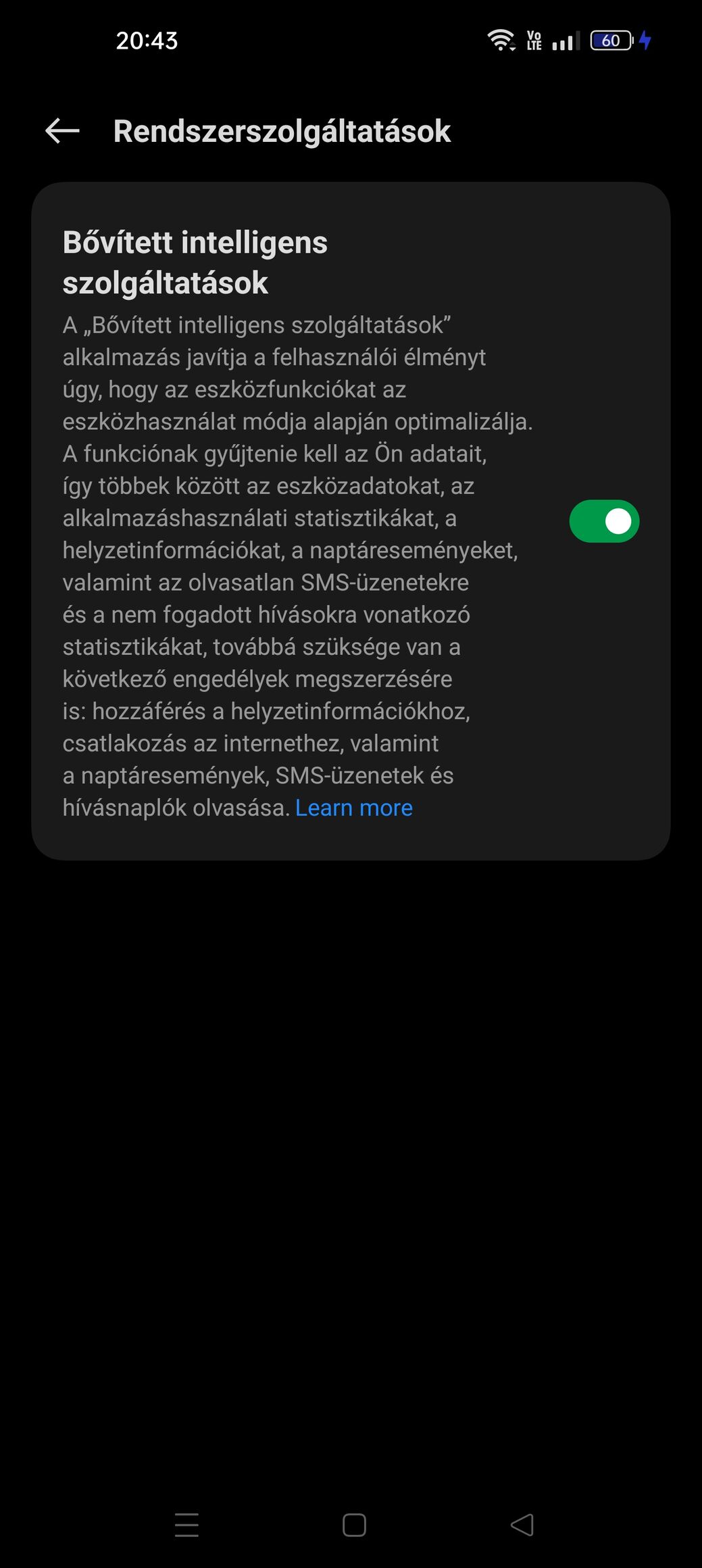Image resolution: width=702 pixels, height=1568 pixels.
Task: Go back from Rendszerszolgáltatások screen
Action: tap(62, 131)
